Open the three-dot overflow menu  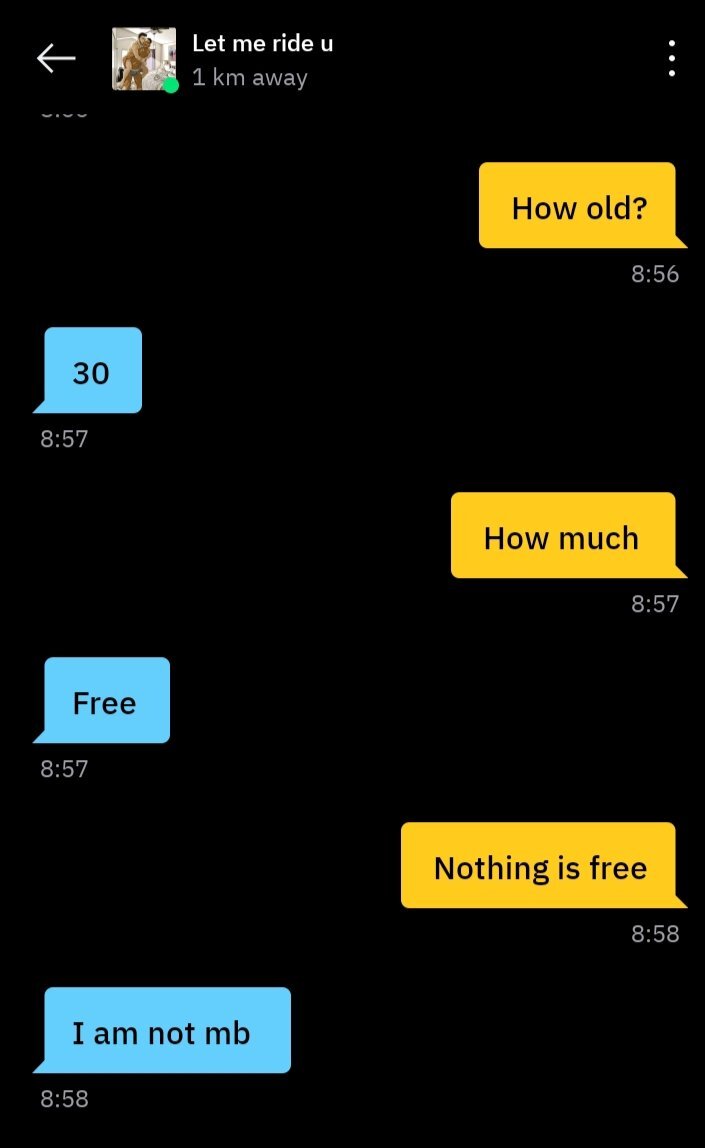click(x=671, y=59)
